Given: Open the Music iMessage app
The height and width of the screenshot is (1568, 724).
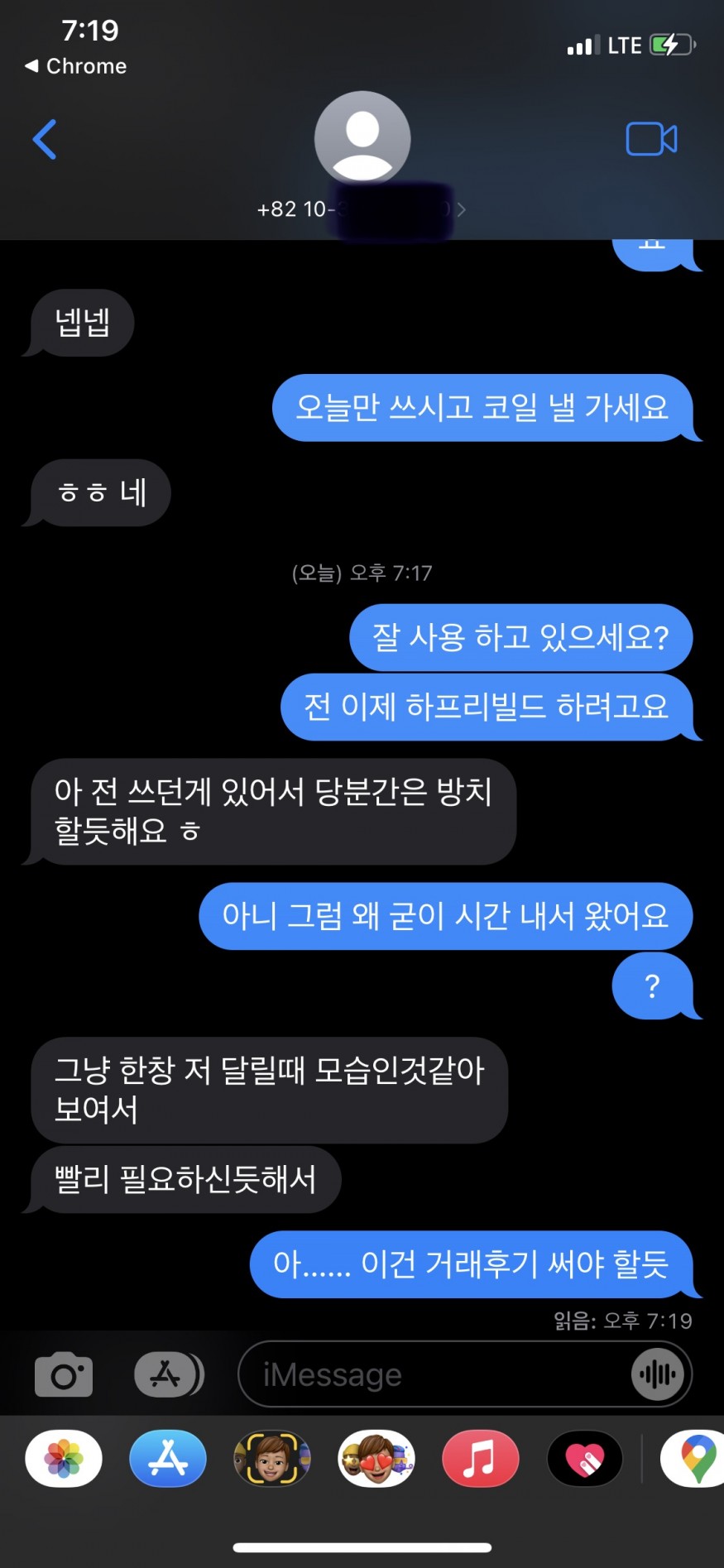Looking at the screenshot, I should point(481,1459).
